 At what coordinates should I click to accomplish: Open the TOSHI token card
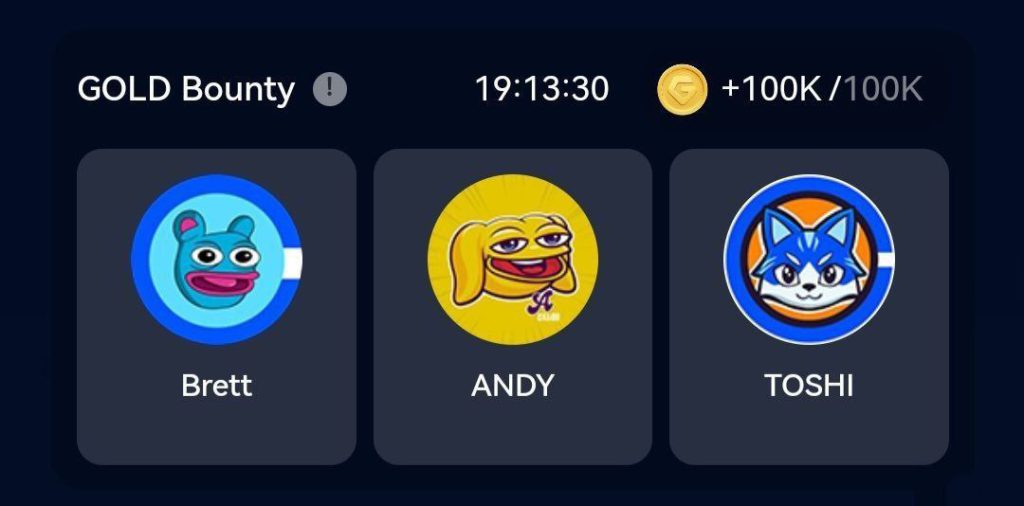(809, 306)
